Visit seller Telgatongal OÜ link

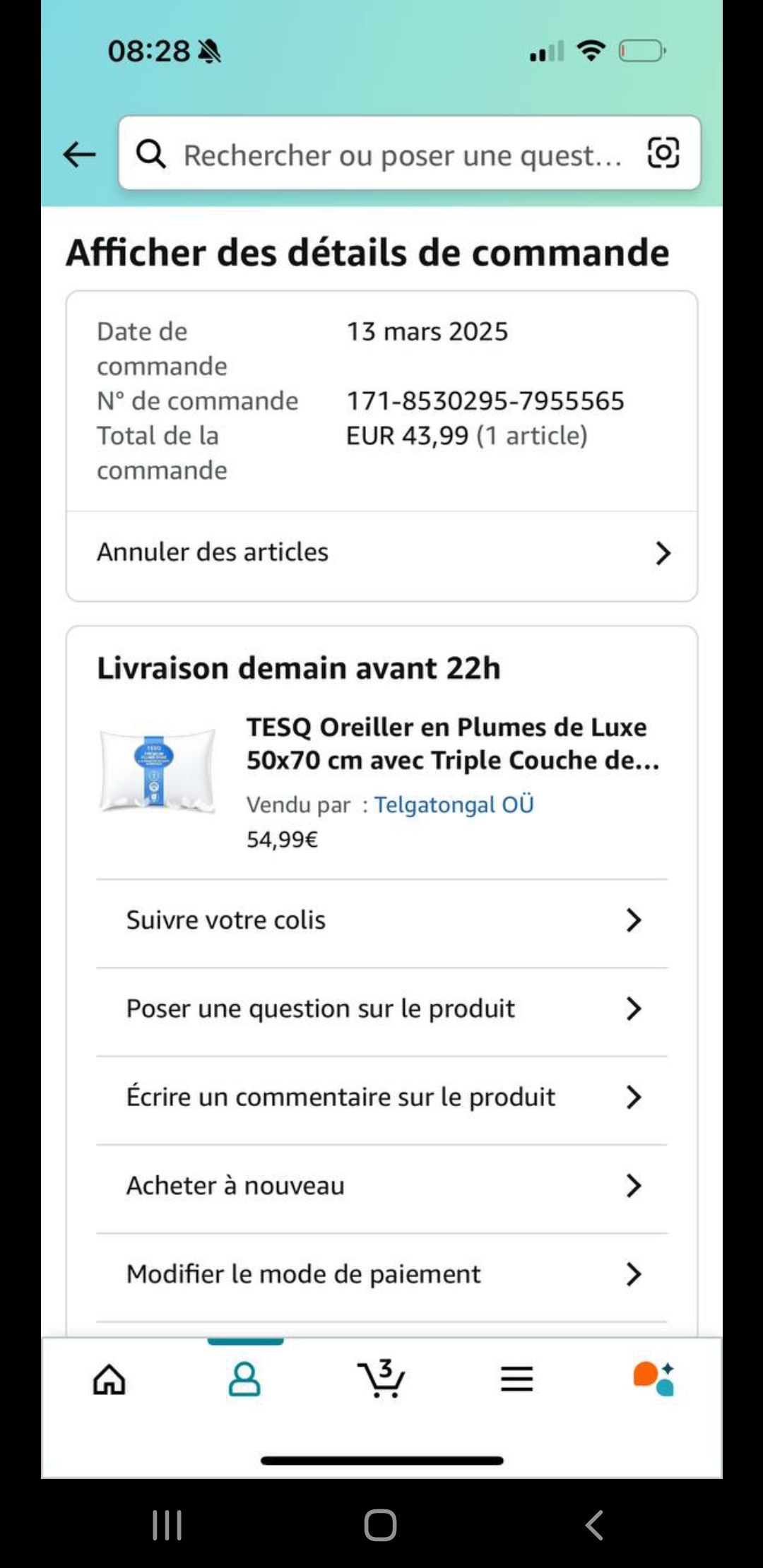pos(454,804)
